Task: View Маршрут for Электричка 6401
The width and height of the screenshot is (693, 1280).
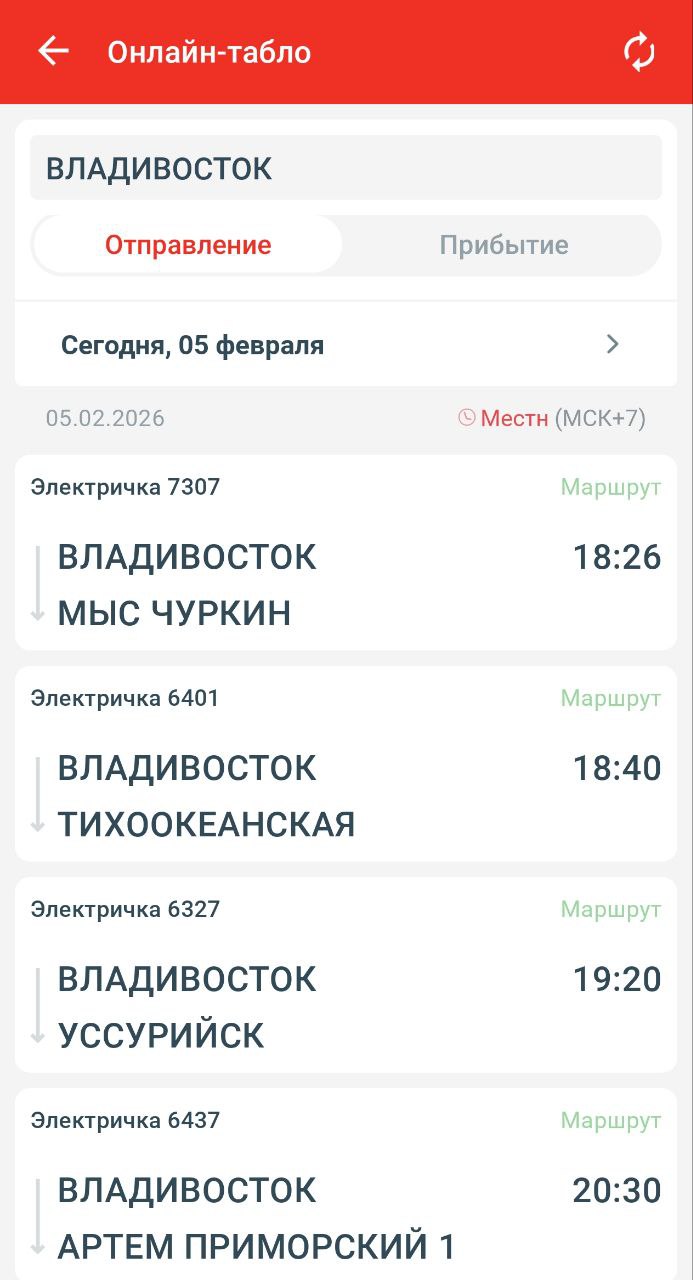Action: click(x=610, y=698)
